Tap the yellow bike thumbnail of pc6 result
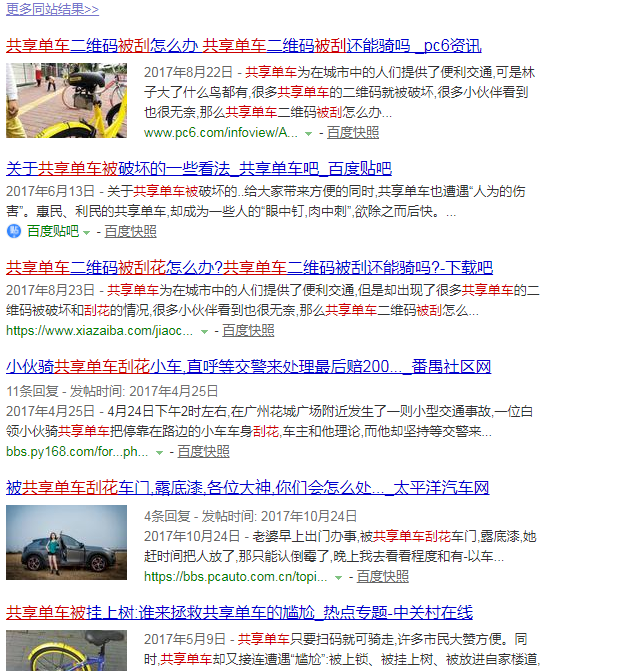 66,100
